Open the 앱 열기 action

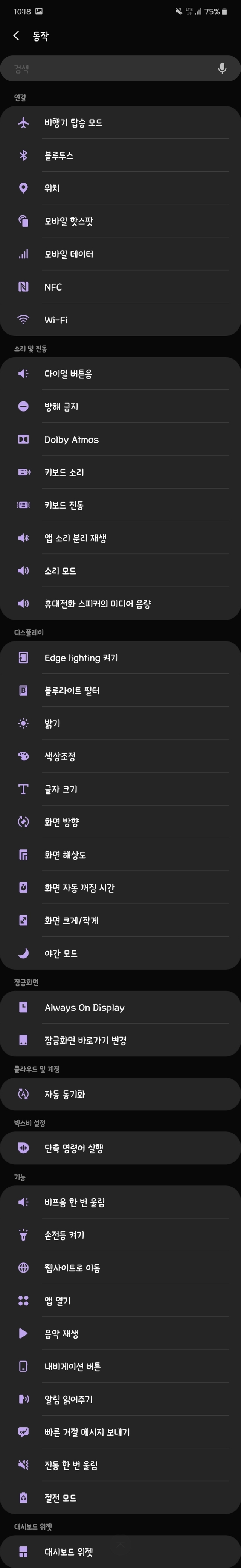[120, 1301]
